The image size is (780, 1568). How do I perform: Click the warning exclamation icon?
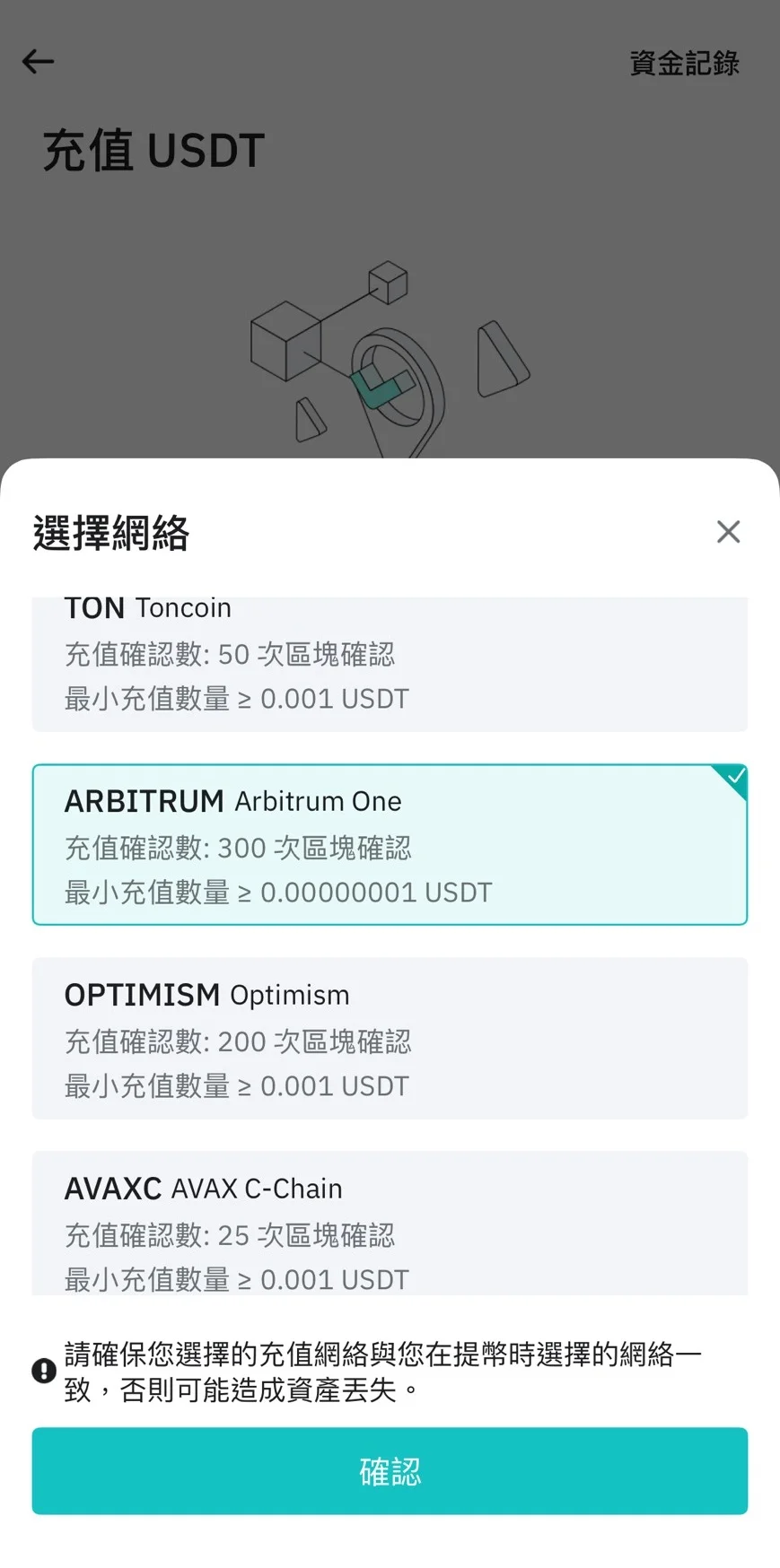click(x=43, y=1370)
